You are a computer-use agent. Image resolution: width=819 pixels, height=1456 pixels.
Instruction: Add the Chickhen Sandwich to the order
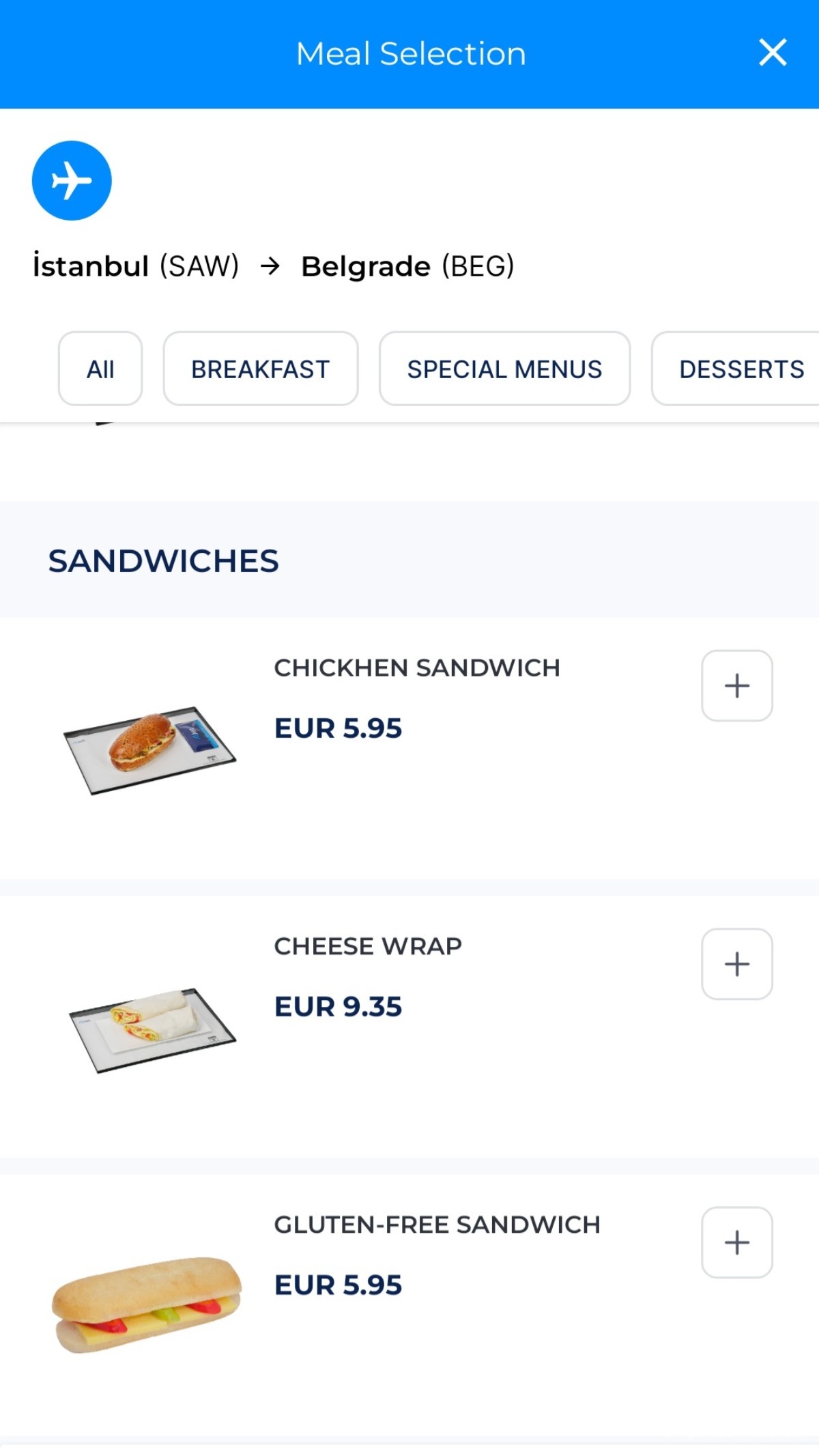736,685
